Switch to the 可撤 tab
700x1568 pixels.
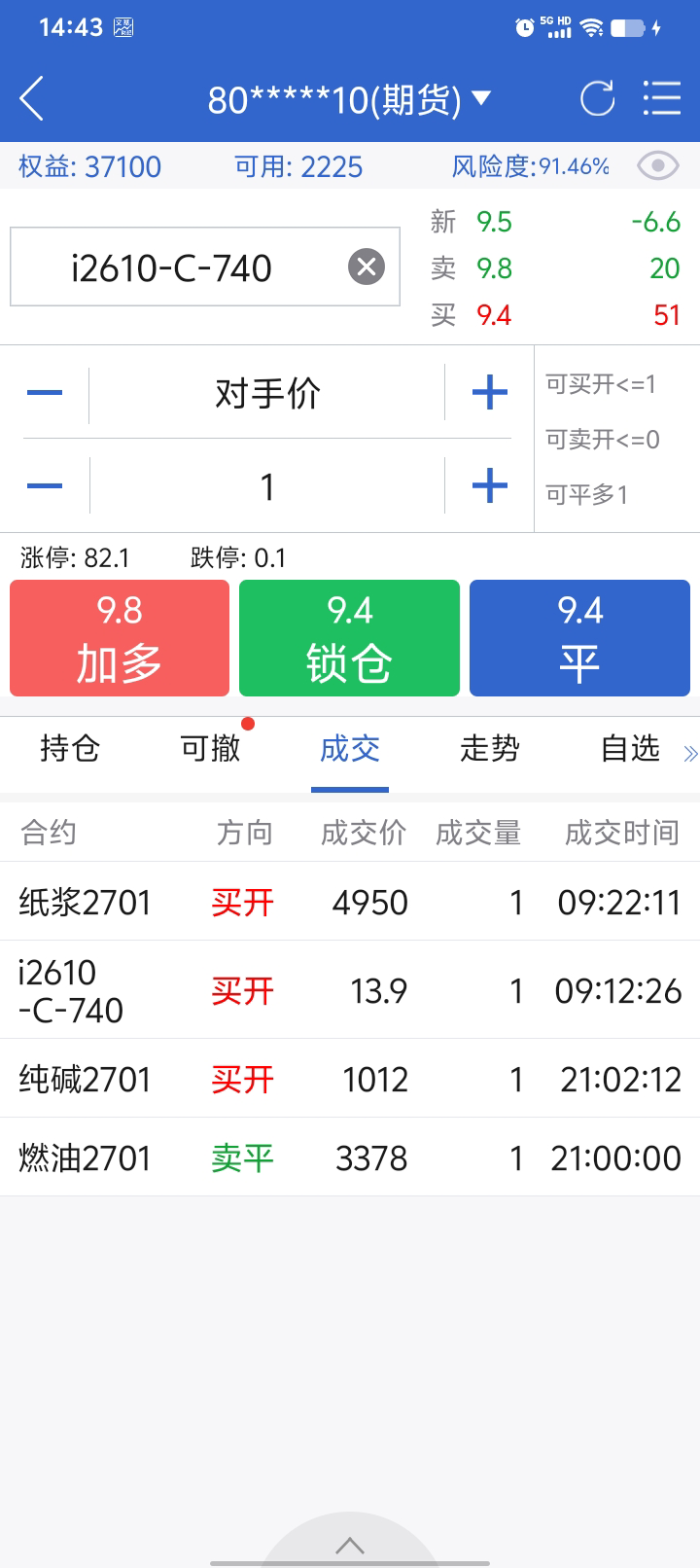210,748
